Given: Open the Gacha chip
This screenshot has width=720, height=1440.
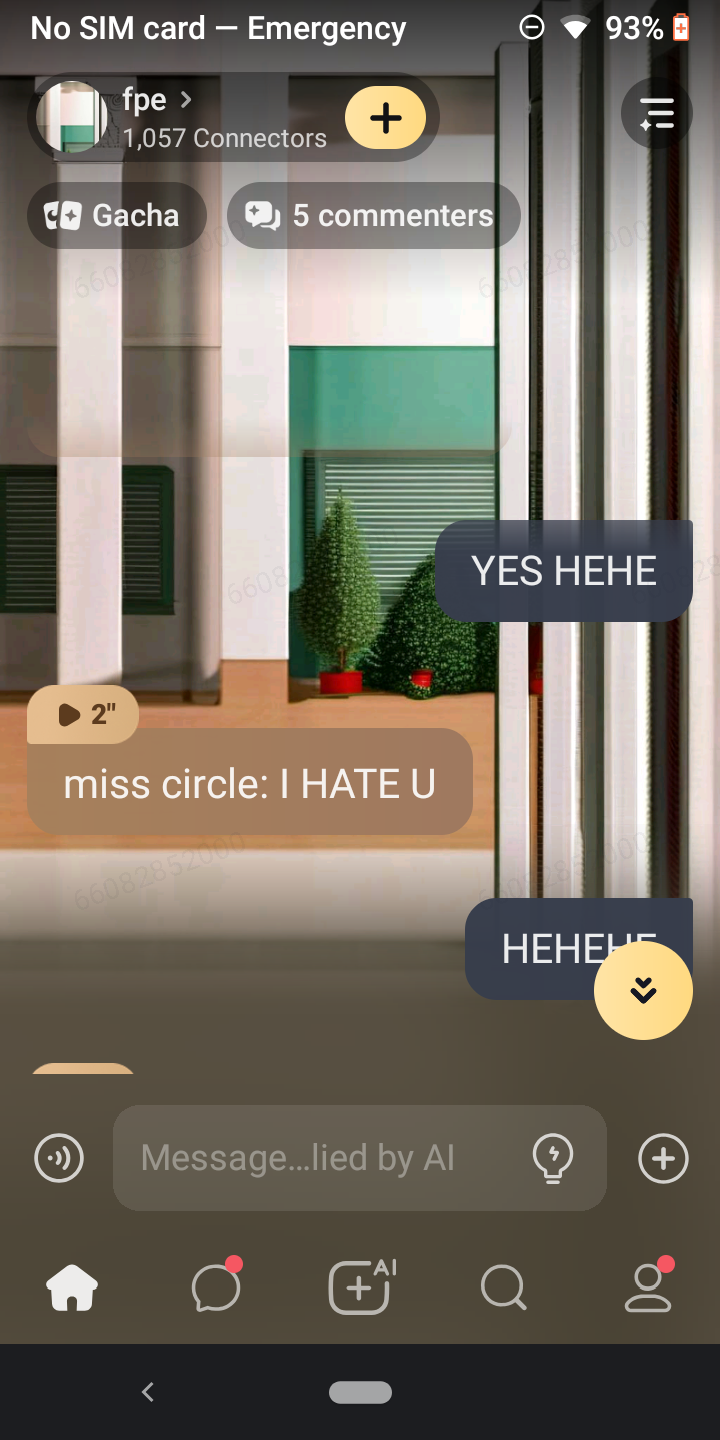Looking at the screenshot, I should (x=116, y=215).
